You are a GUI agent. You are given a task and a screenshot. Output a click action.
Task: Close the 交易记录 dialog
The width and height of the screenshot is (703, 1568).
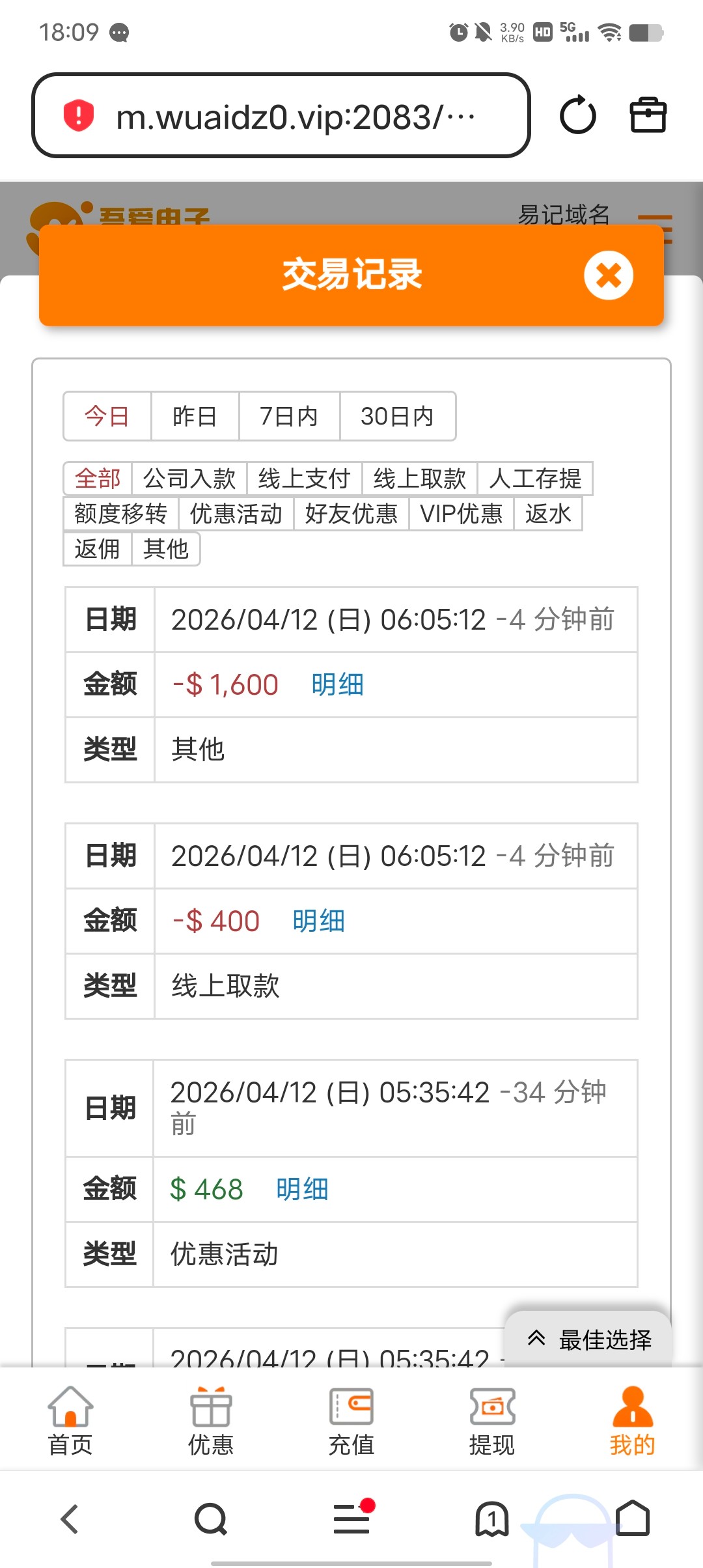point(608,275)
